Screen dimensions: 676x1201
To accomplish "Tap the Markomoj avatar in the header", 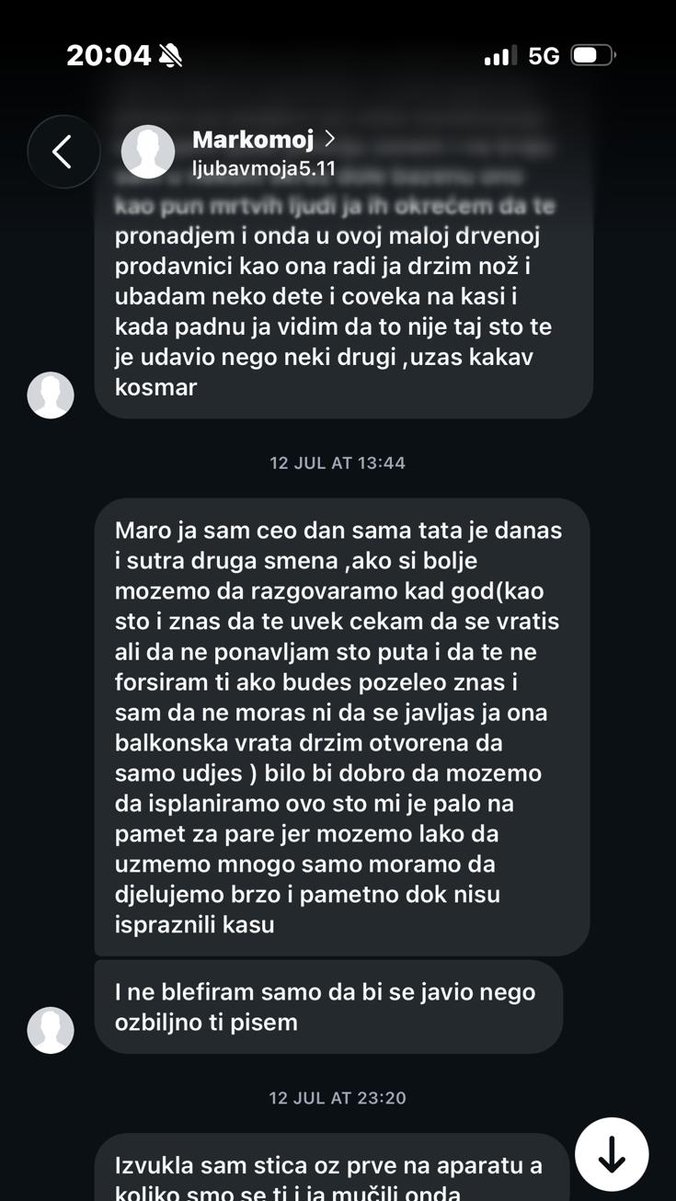I will tap(148, 152).
